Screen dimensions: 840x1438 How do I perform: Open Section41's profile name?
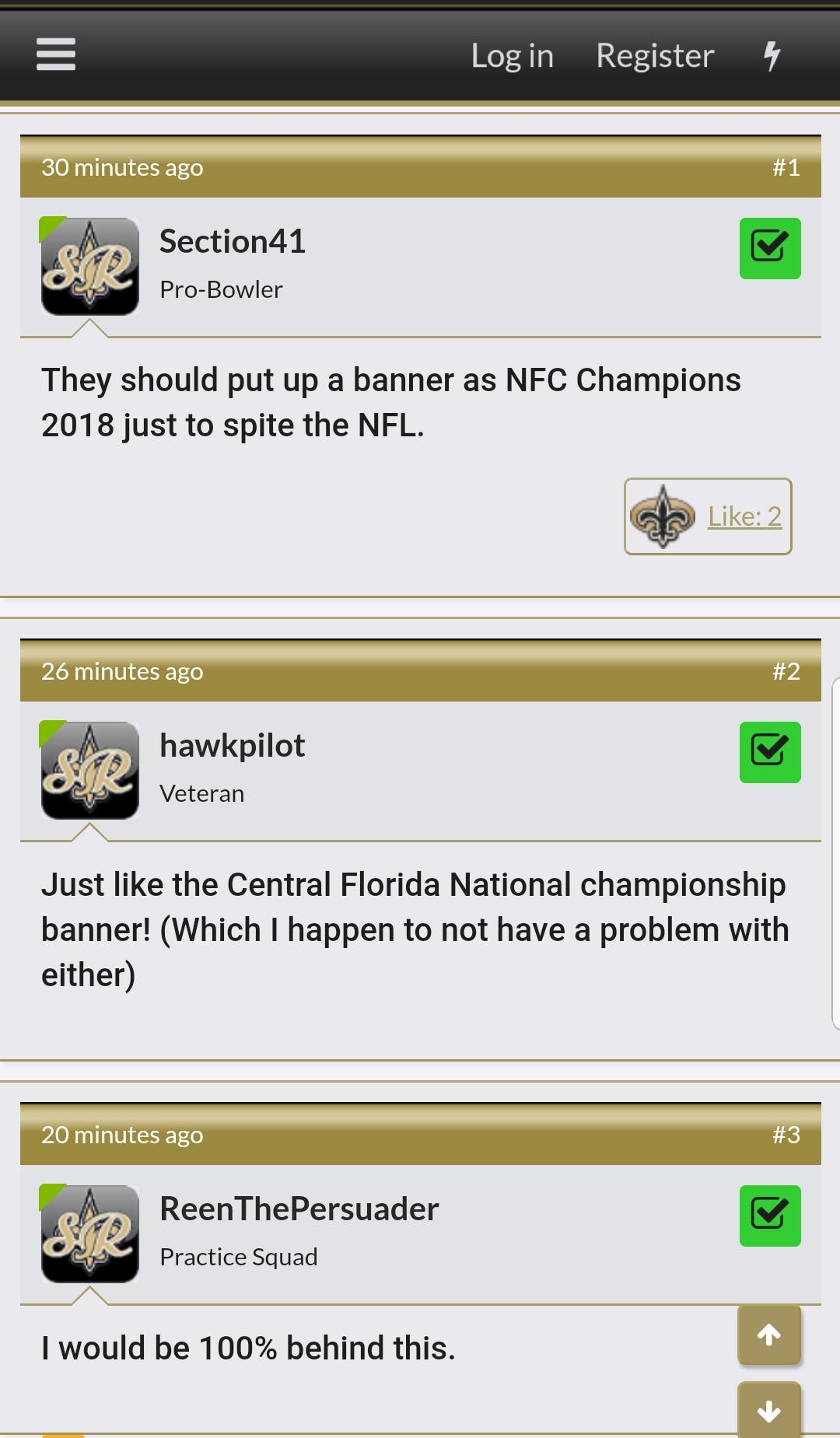point(233,241)
